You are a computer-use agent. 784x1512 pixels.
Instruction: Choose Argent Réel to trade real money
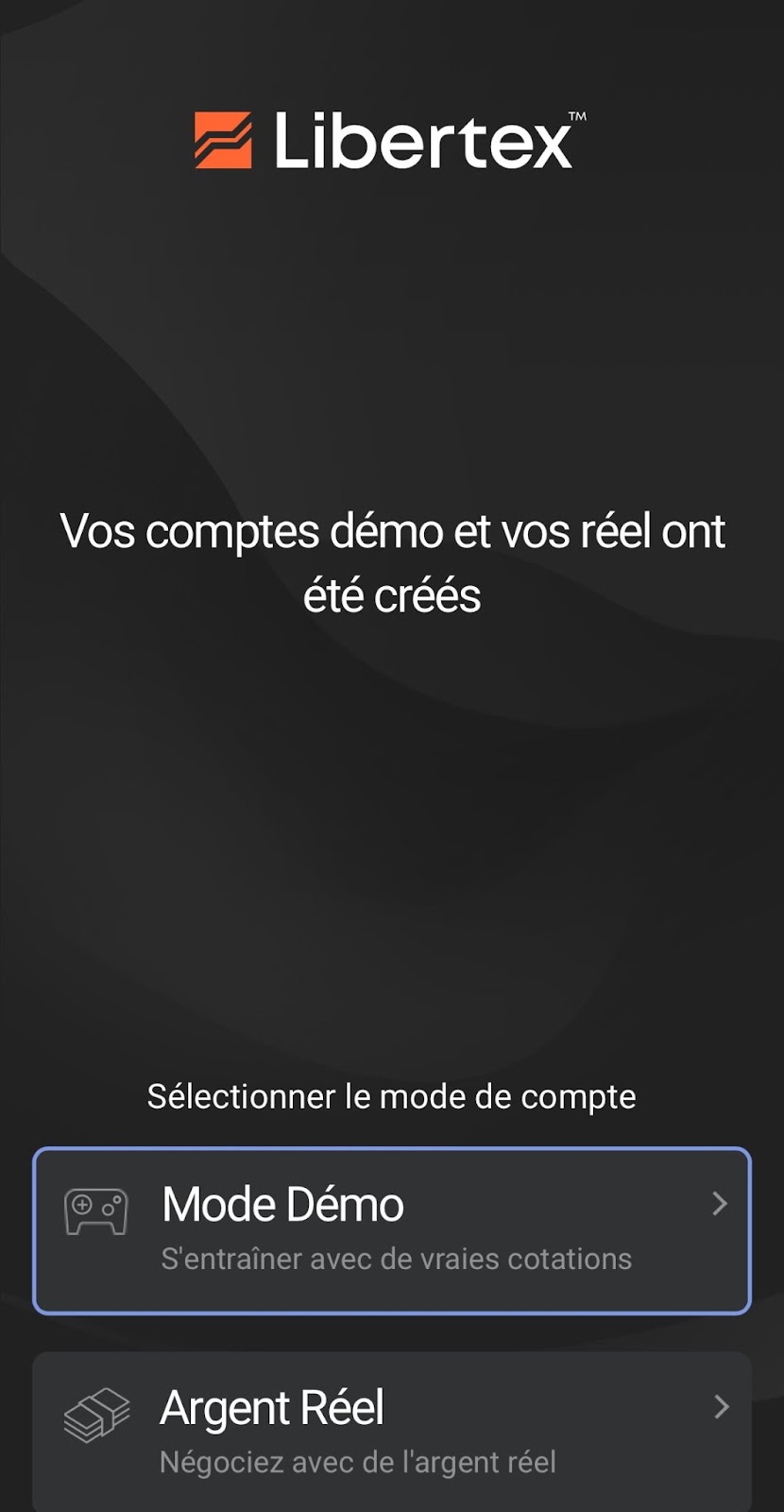pos(392,1430)
